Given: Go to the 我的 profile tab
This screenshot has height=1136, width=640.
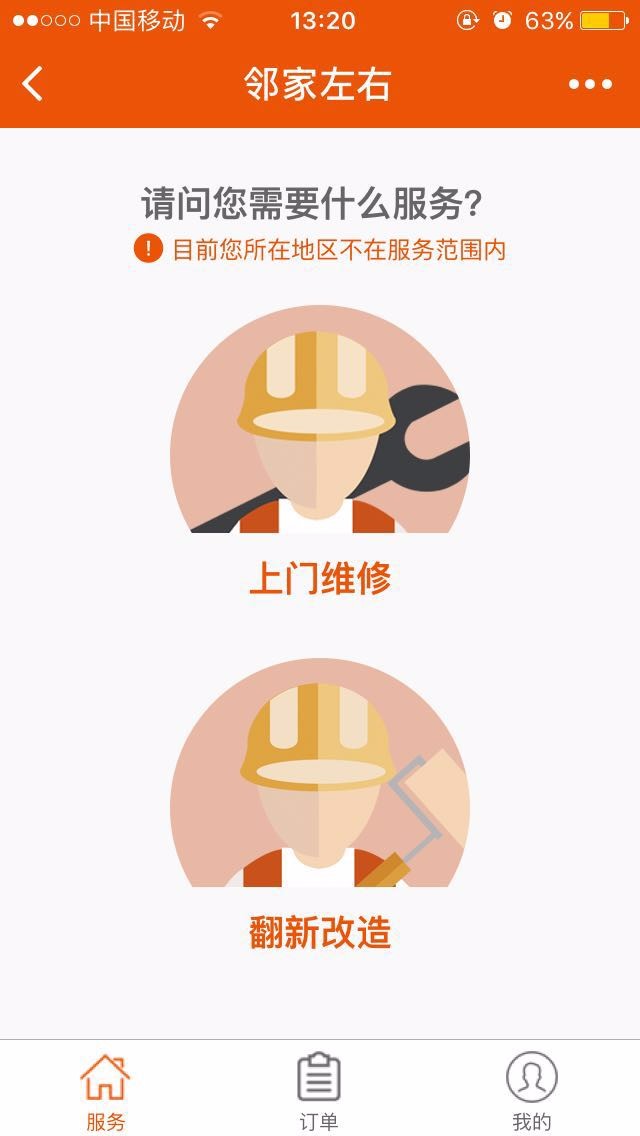Looking at the screenshot, I should pos(531,1090).
